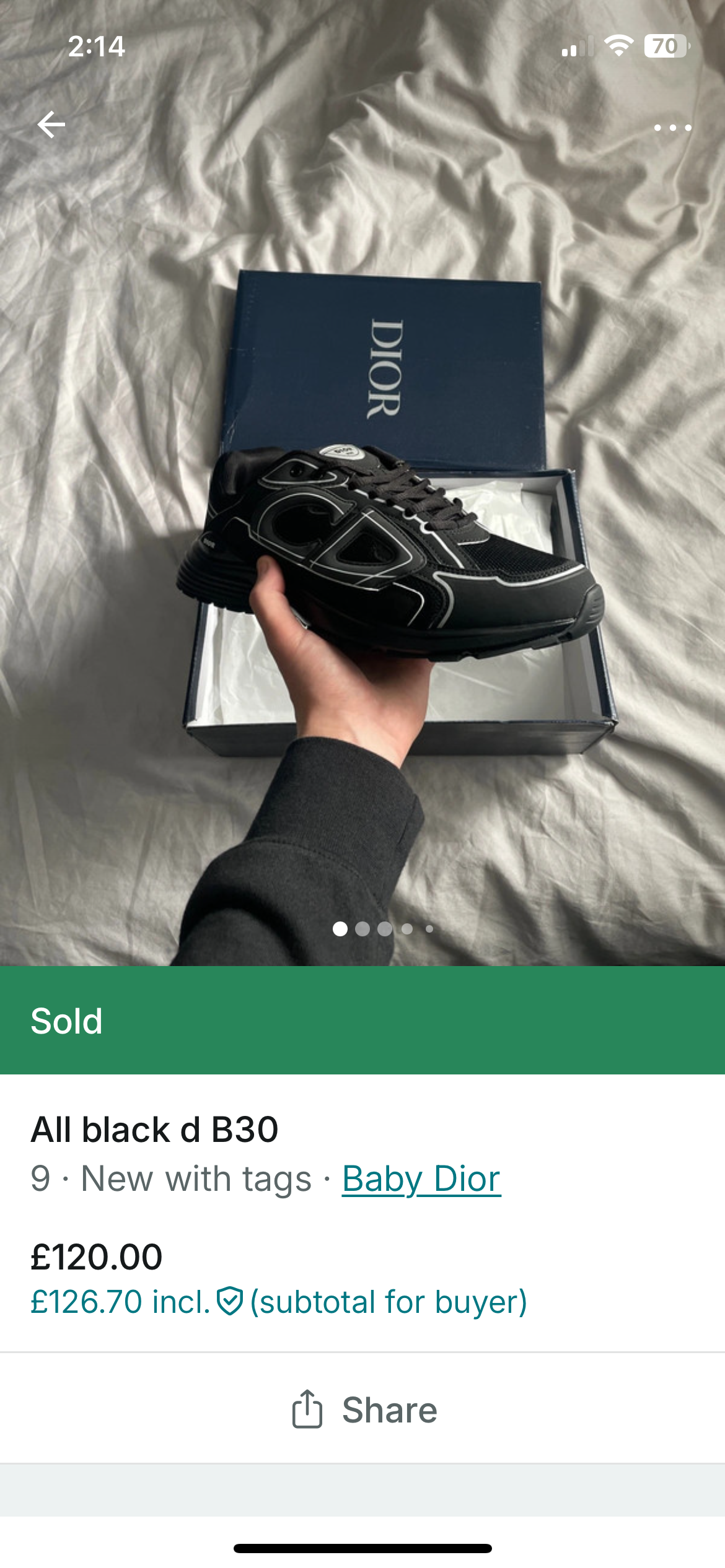
Task: Share this listing
Action: 364,1410
